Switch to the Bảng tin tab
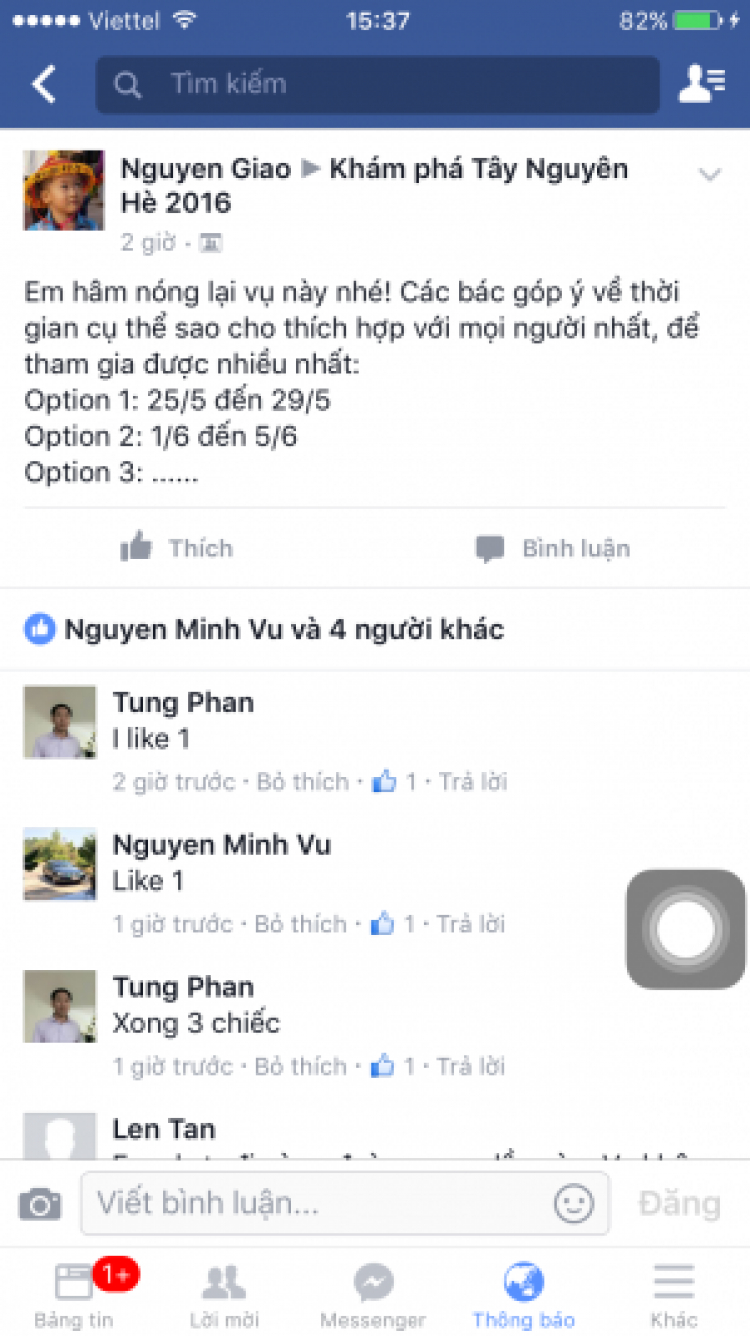750x1336 pixels. coord(74,1292)
